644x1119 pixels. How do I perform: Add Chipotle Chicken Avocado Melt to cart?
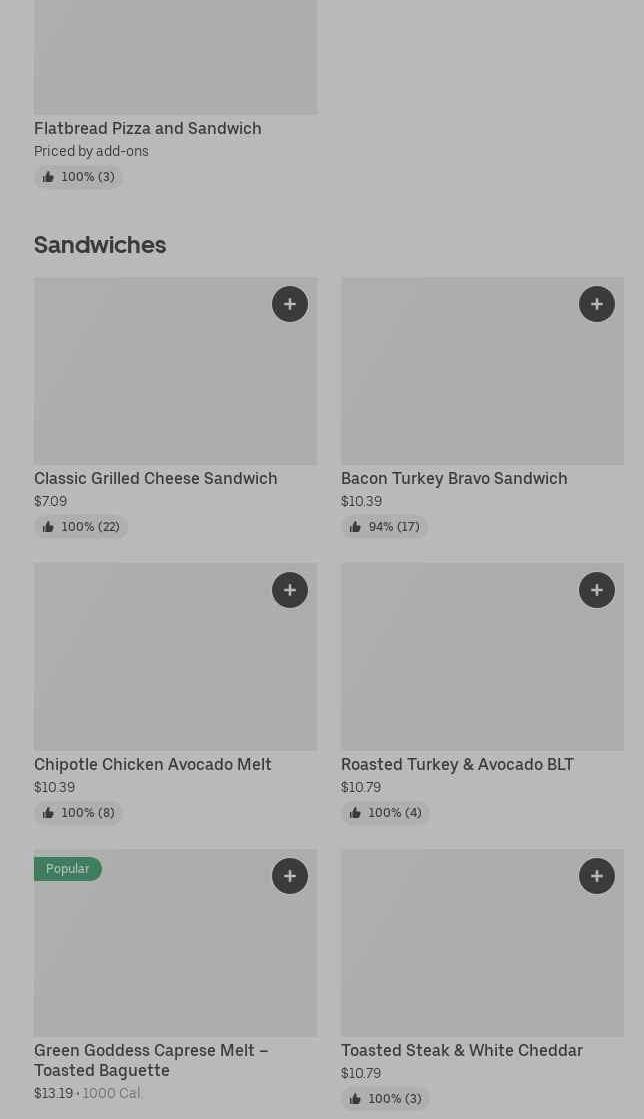[x=290, y=590]
